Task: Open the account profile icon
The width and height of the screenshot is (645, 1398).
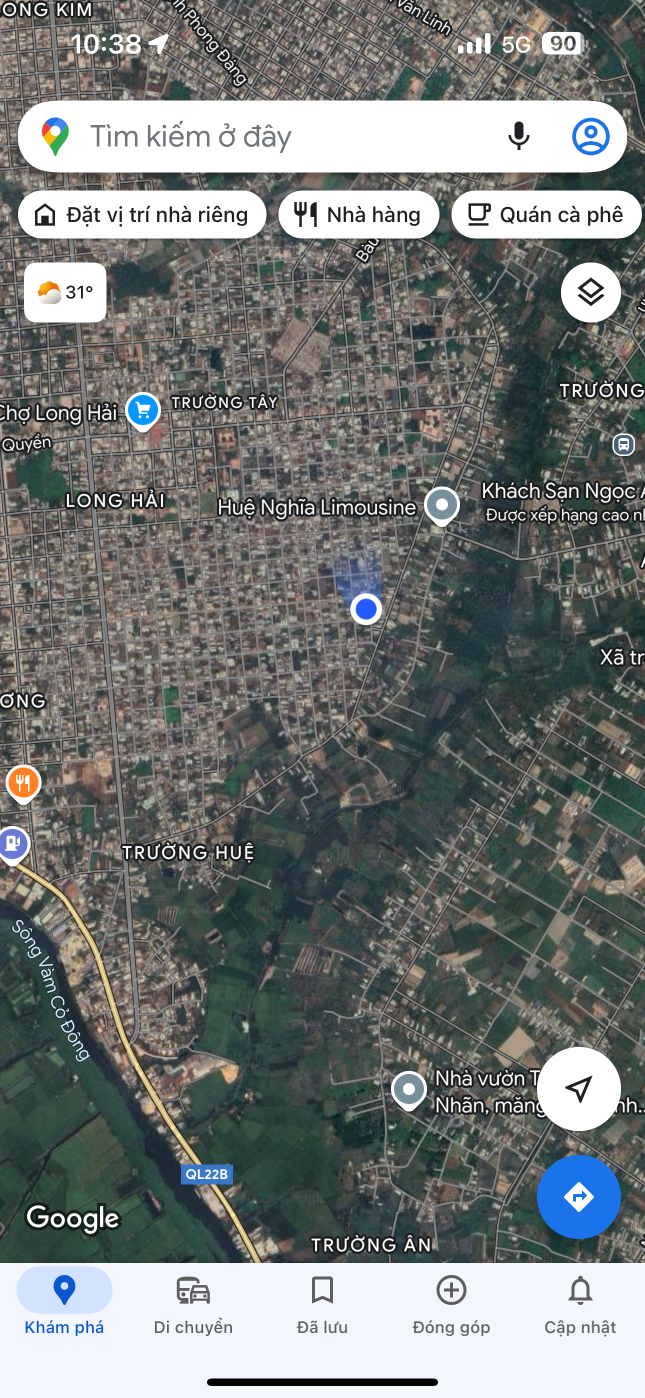Action: point(590,136)
